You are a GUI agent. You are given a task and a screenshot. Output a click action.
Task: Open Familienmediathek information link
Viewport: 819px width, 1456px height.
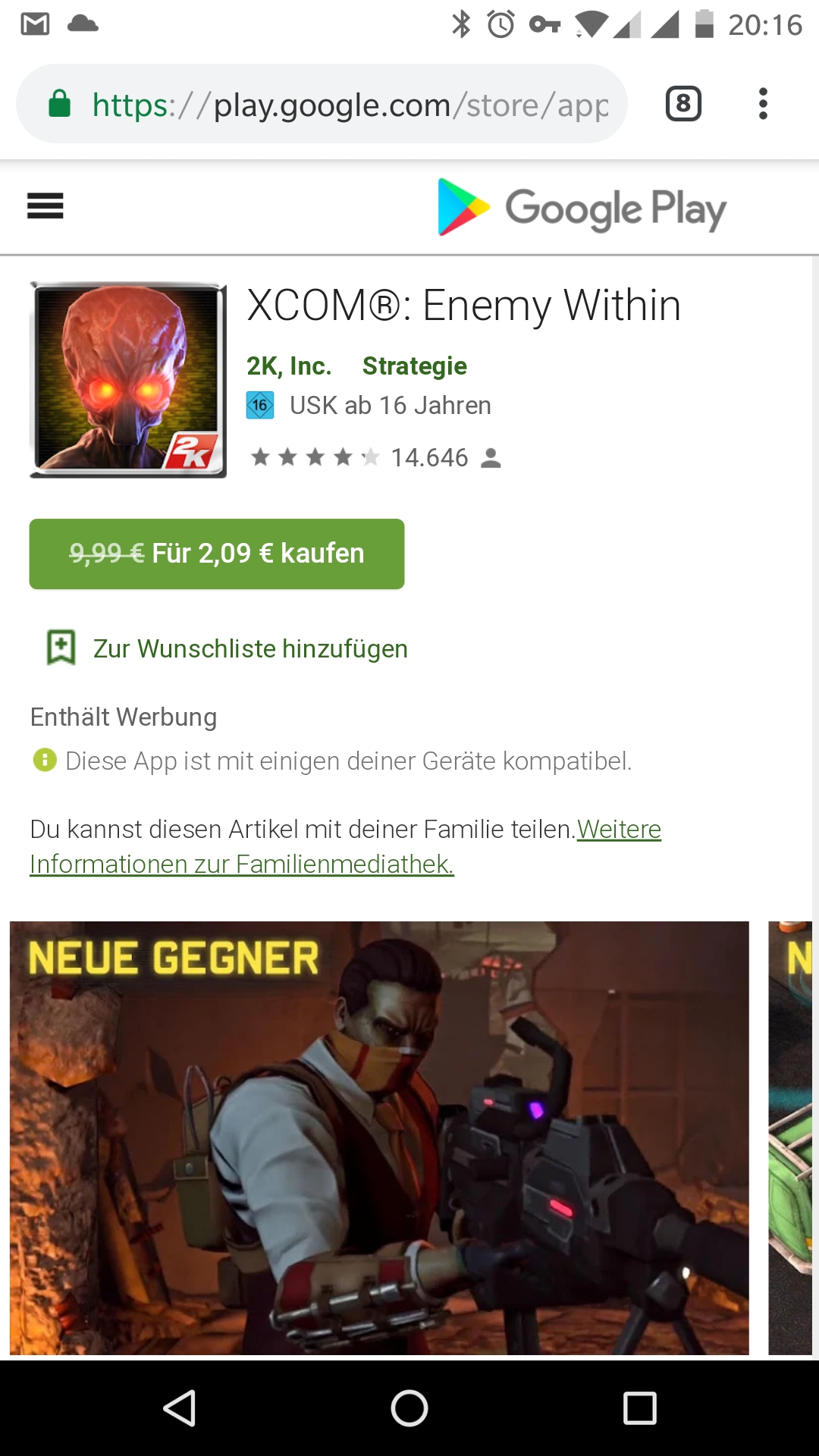click(345, 846)
